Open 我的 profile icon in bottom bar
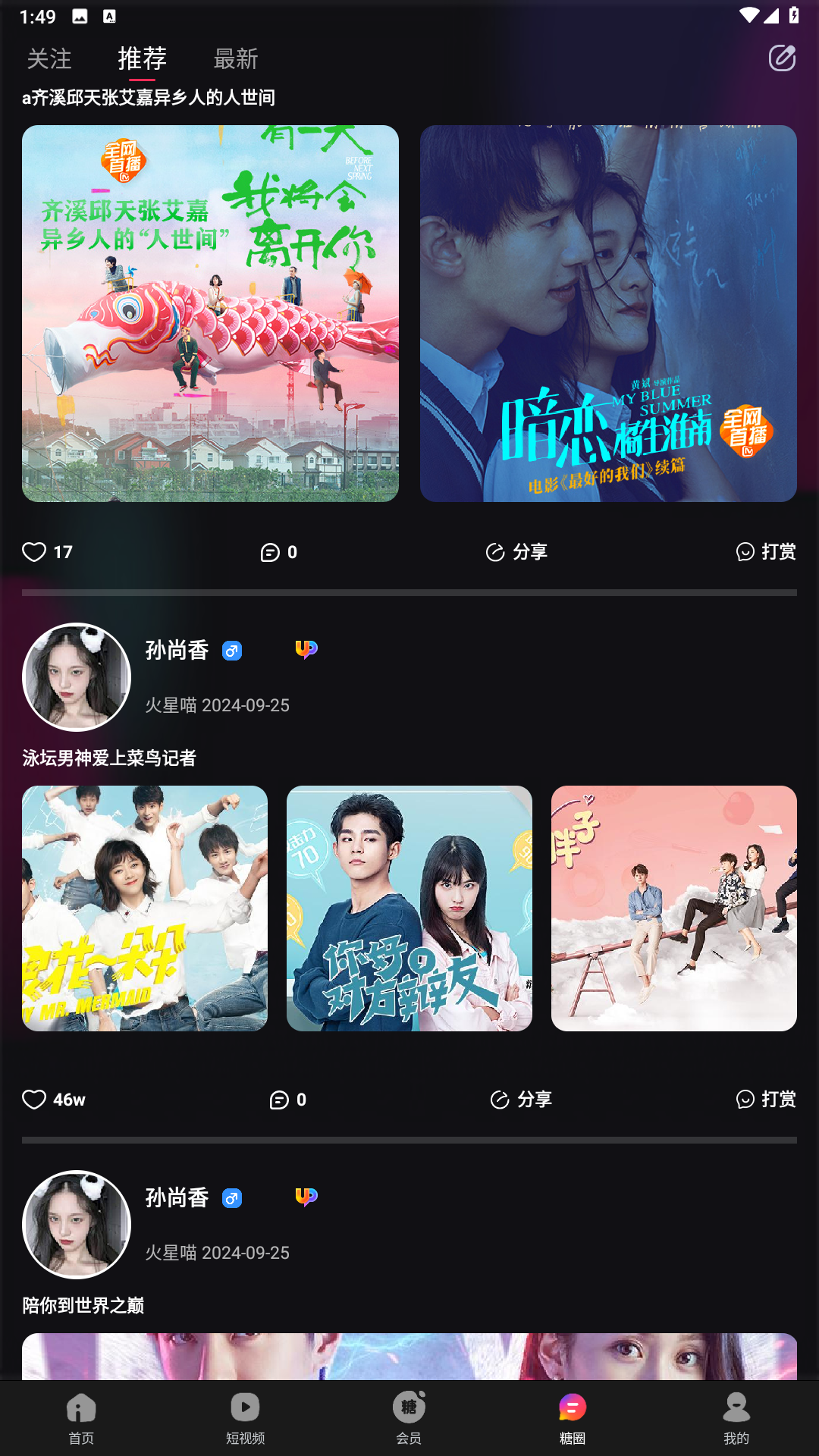The width and height of the screenshot is (819, 1456). [x=736, y=1407]
